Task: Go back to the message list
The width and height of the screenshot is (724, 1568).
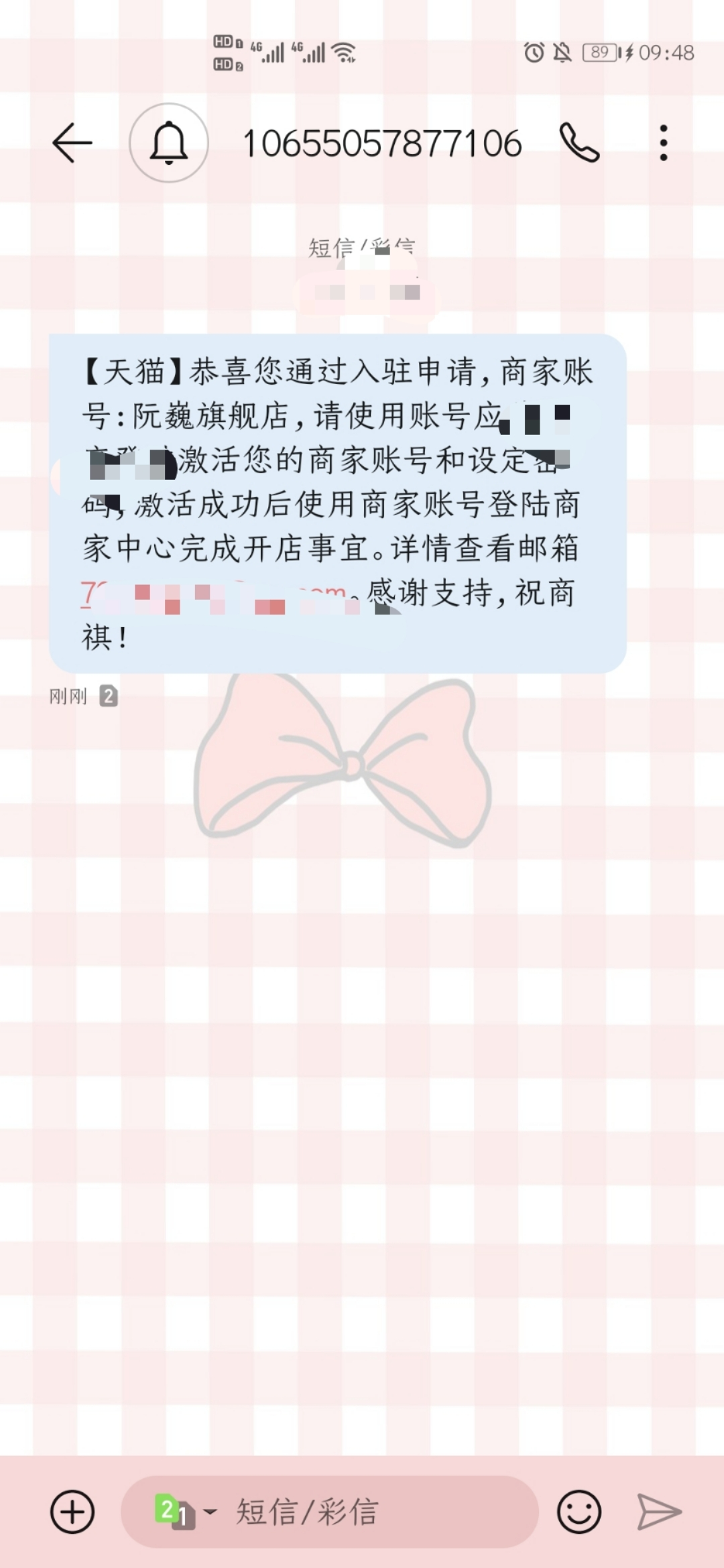Action: click(x=72, y=143)
